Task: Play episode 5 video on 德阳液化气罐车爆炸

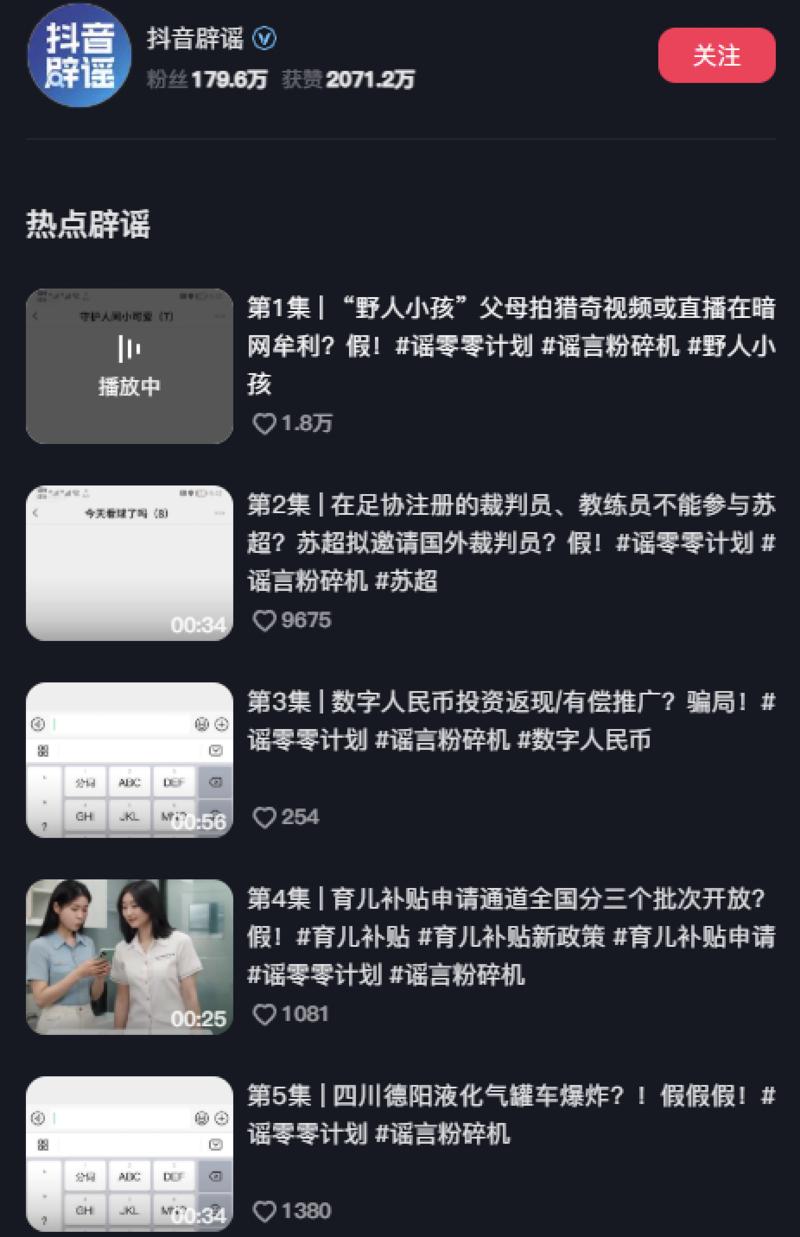Action: click(129, 1153)
